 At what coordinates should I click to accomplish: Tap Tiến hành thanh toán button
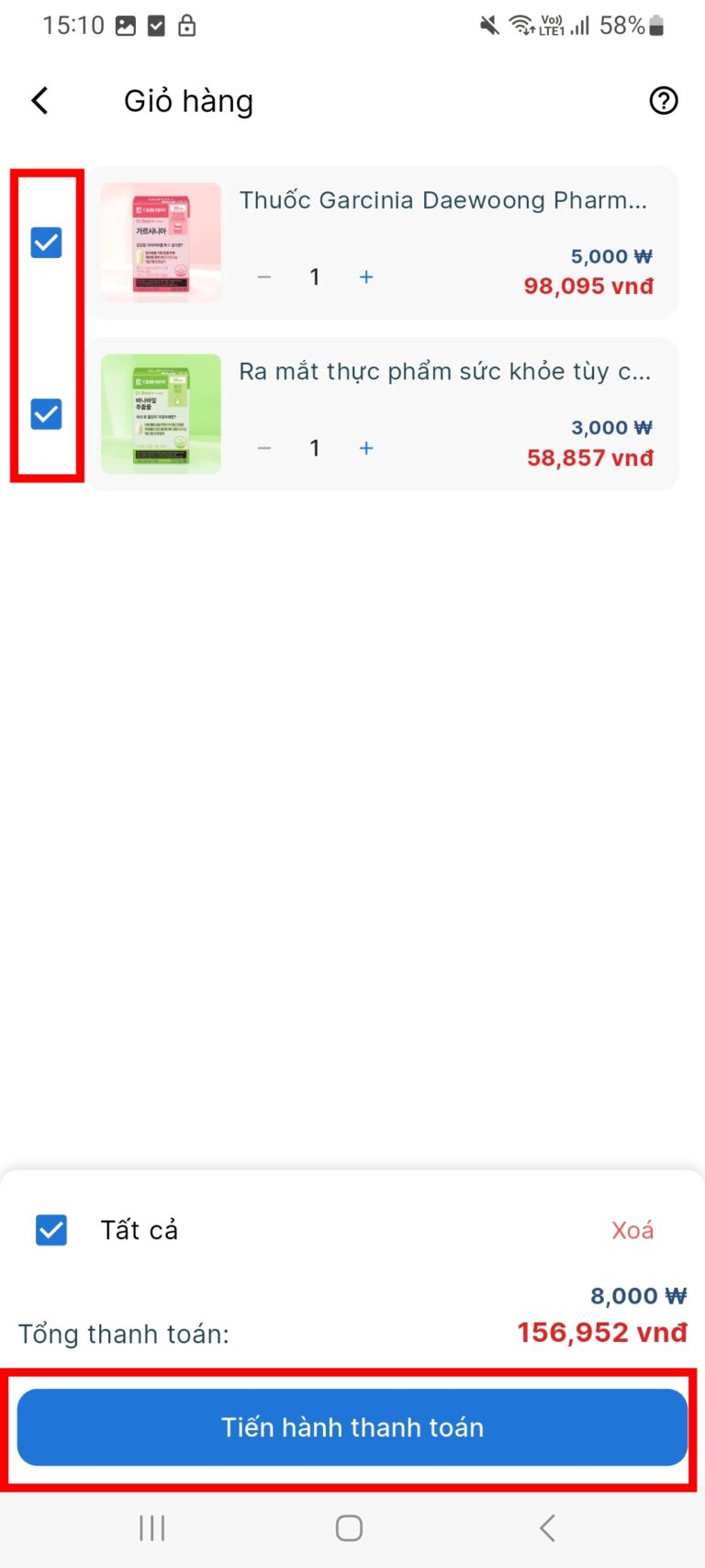352,1427
